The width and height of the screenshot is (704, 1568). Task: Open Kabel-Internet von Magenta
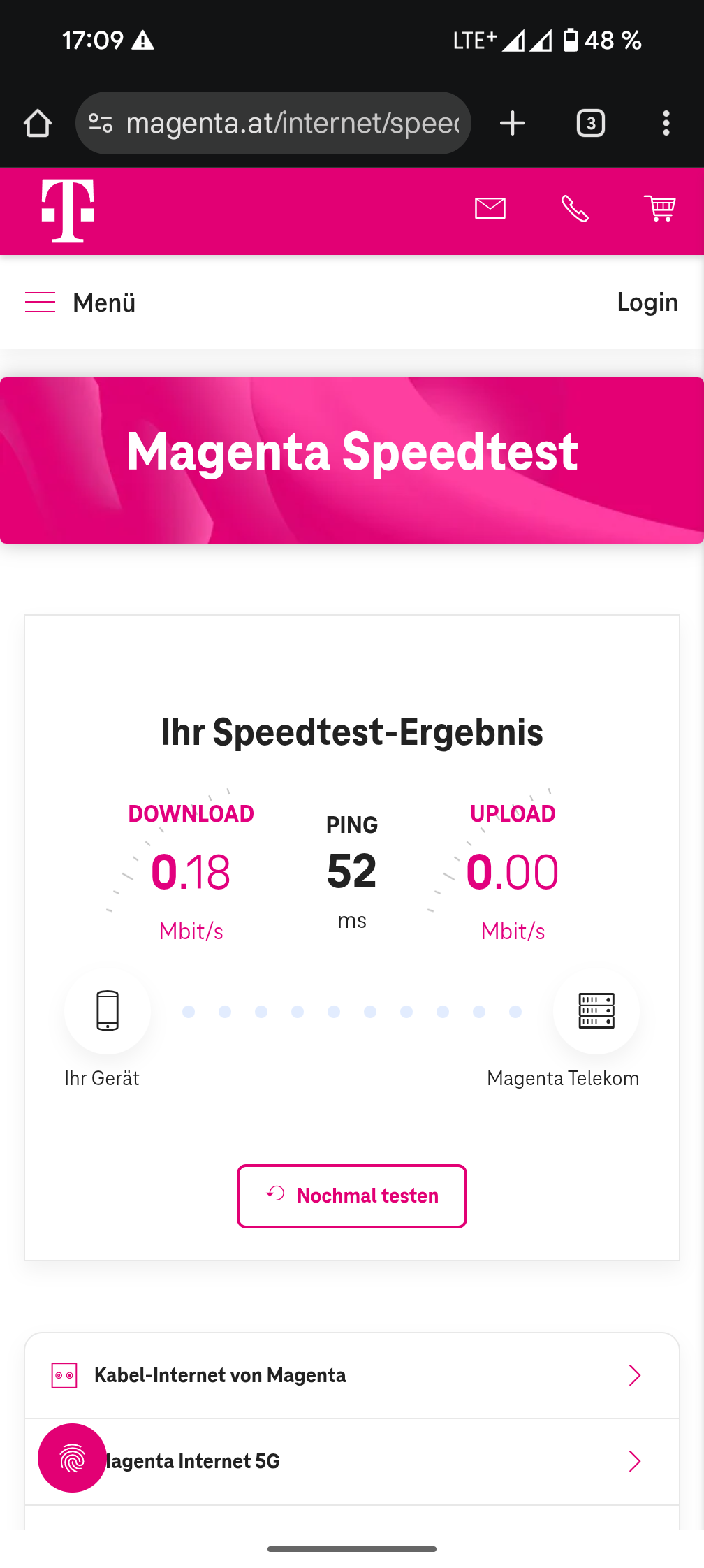[x=352, y=1375]
